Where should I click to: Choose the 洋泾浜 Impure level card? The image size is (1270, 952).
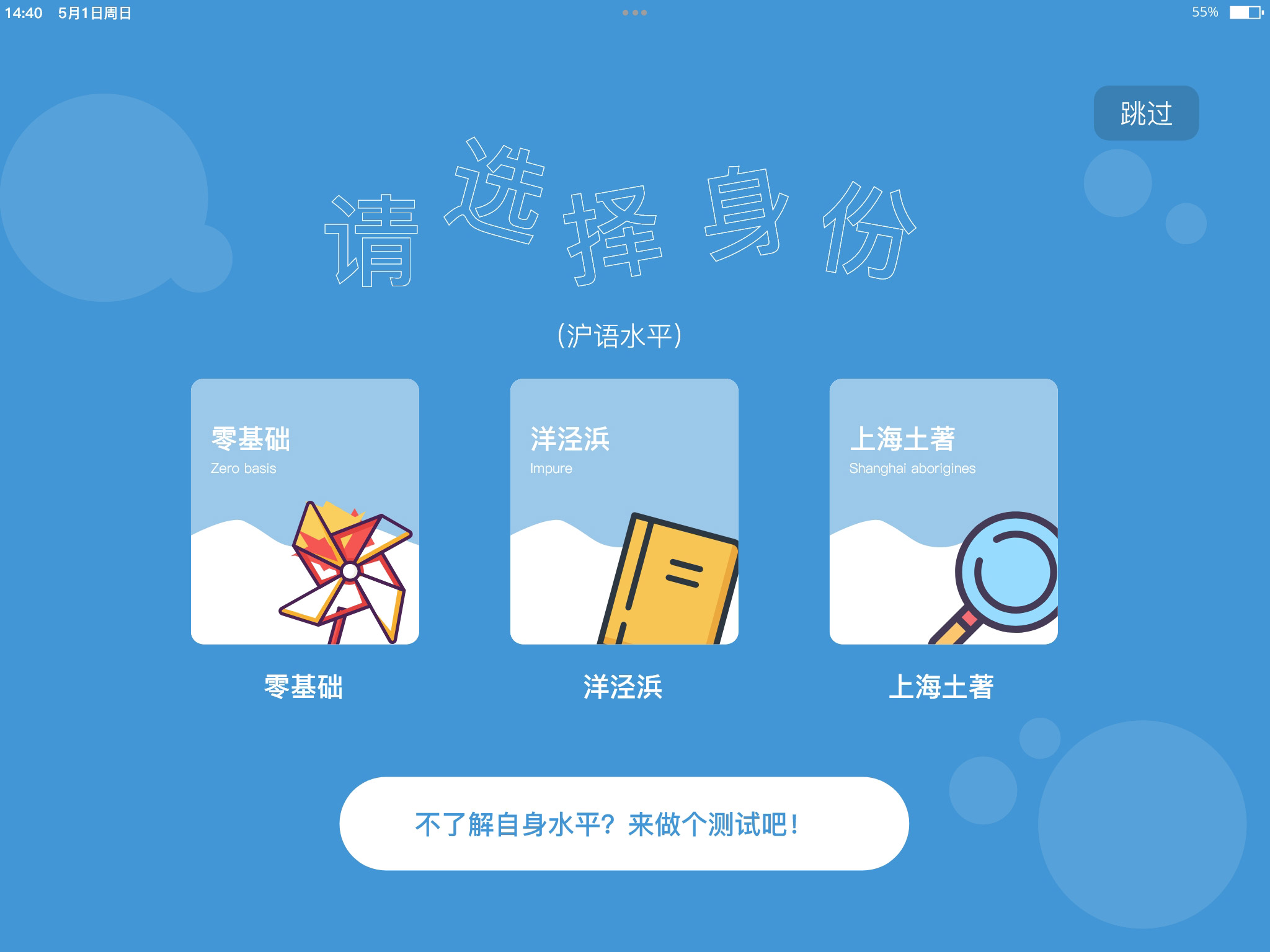pyautogui.click(x=624, y=511)
